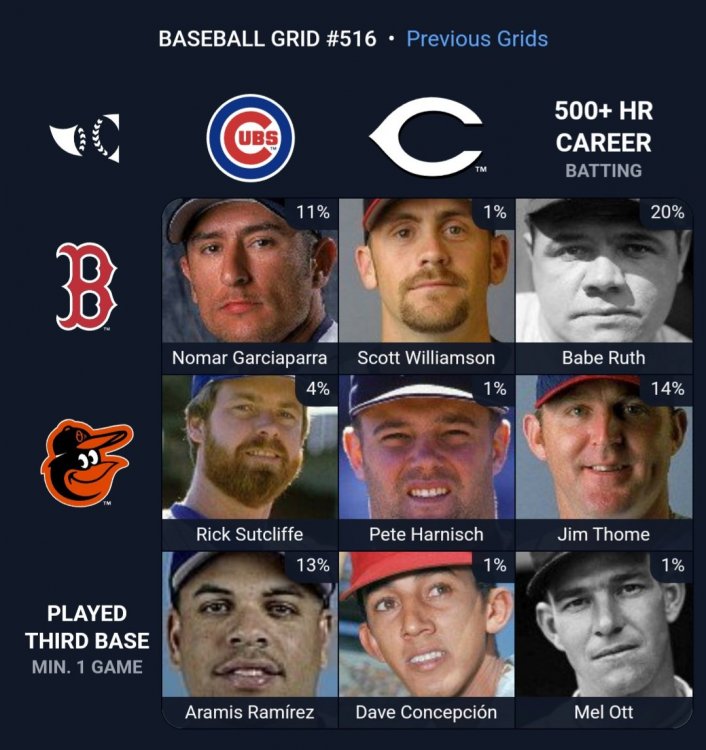Open the Nomar Garciaparra cell
Image resolution: width=706 pixels, height=750 pixels.
pos(249,285)
